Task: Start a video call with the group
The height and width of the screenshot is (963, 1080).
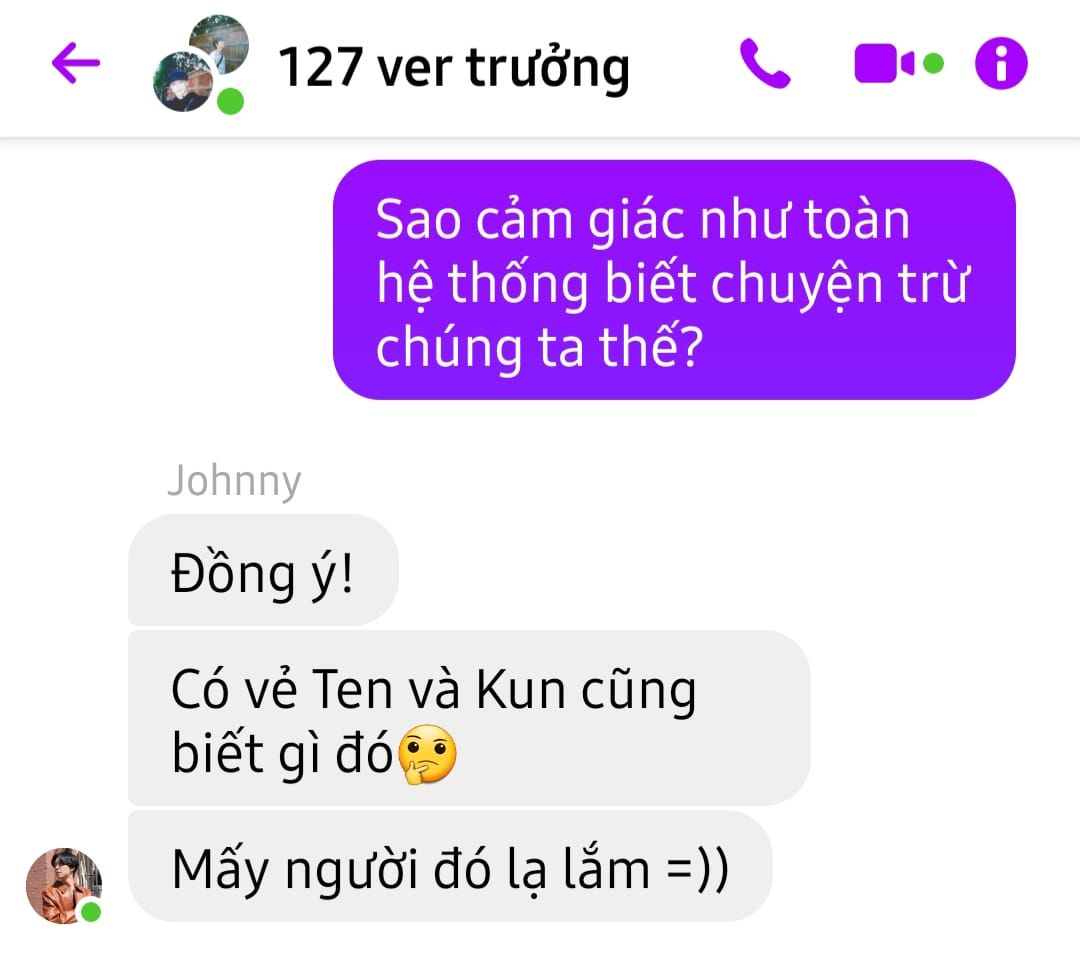Action: (x=897, y=63)
